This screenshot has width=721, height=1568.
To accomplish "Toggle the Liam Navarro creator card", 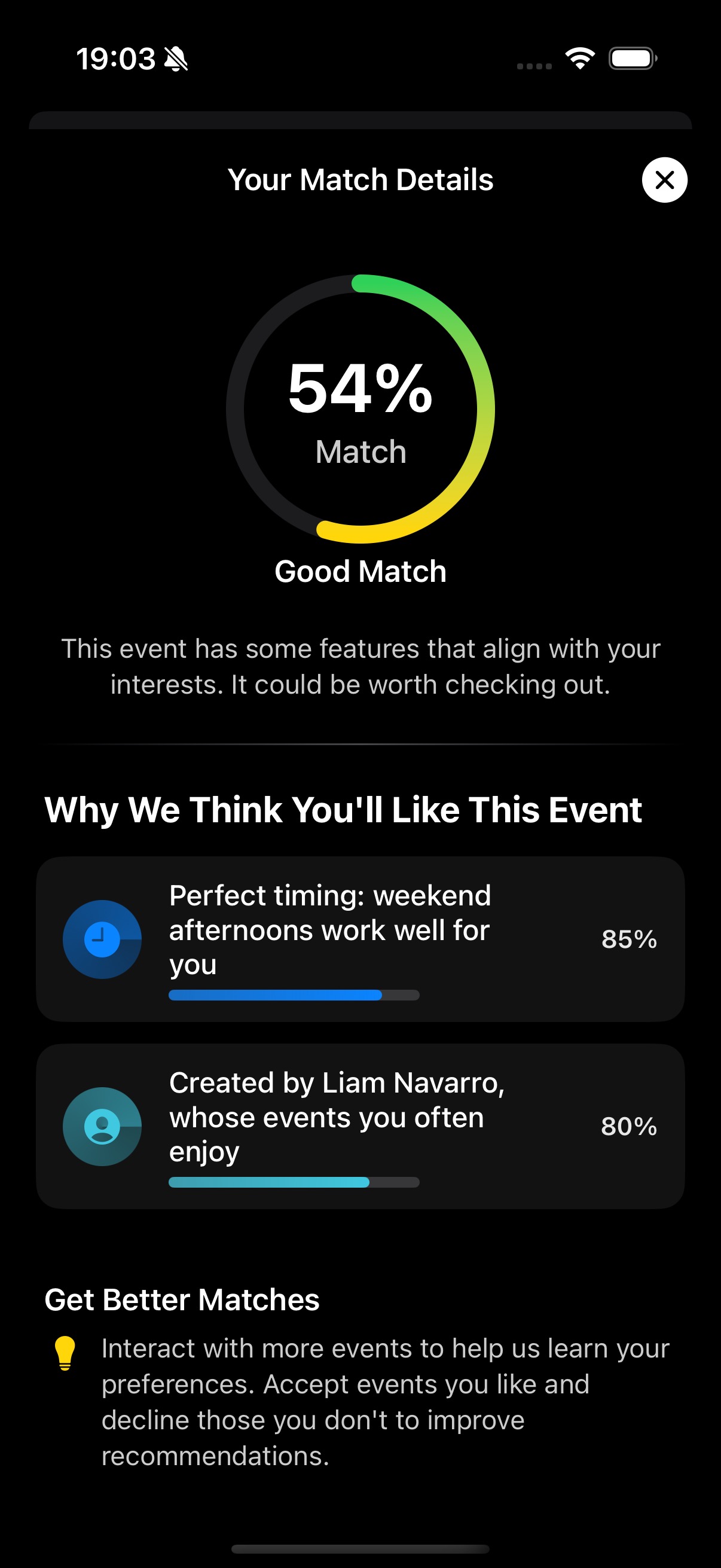I will (x=360, y=1127).
